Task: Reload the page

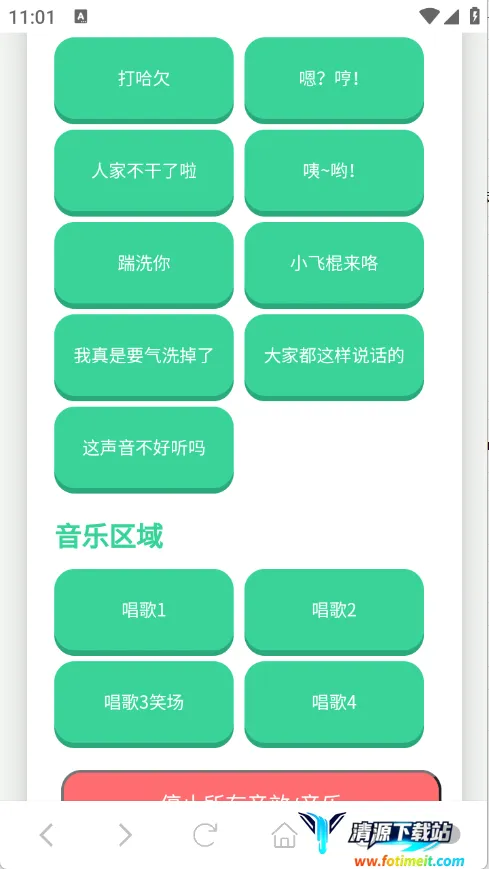Action: (205, 835)
